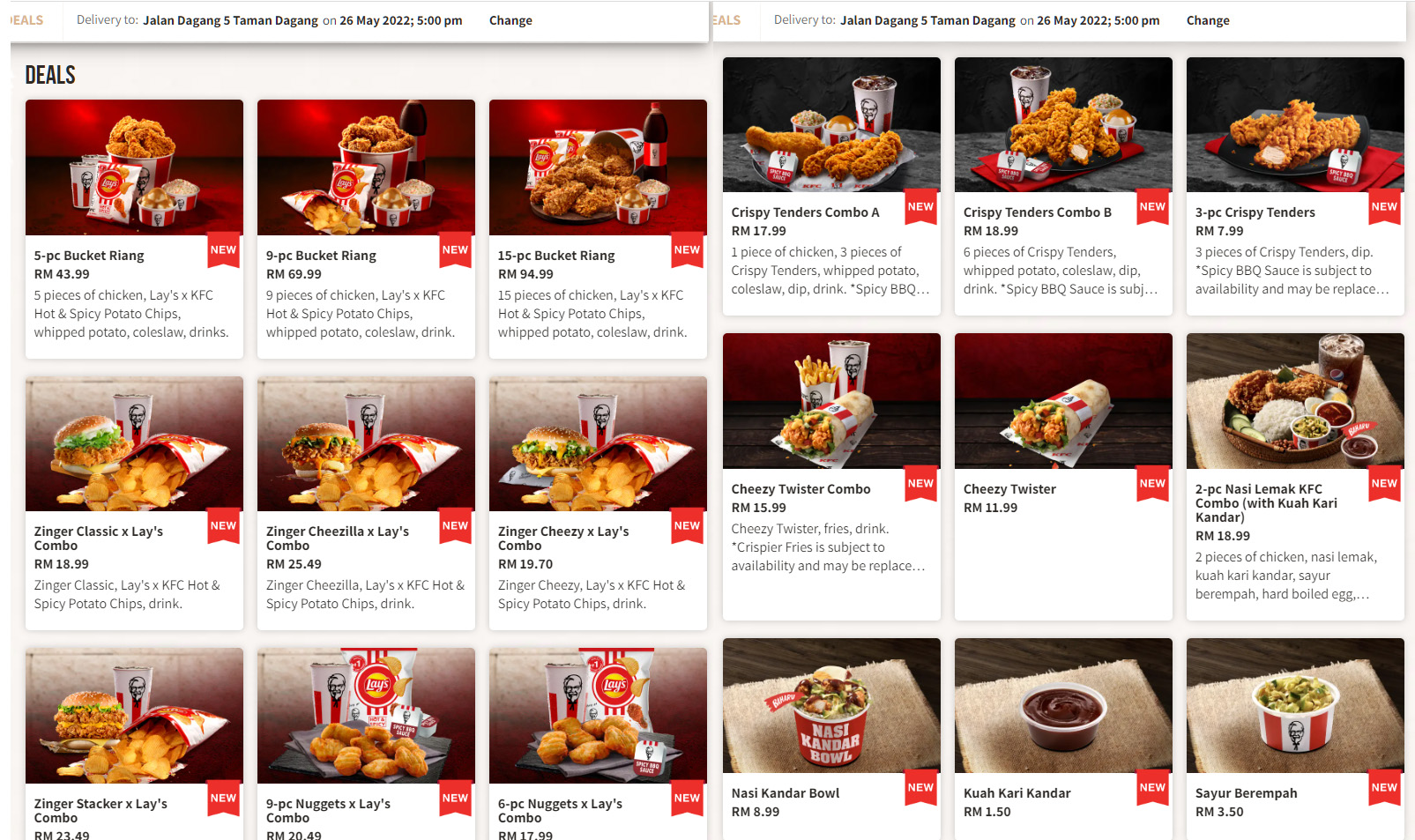The image size is (1415, 840).
Task: Select Crispy Tenders Combo B
Action: click(1063, 125)
